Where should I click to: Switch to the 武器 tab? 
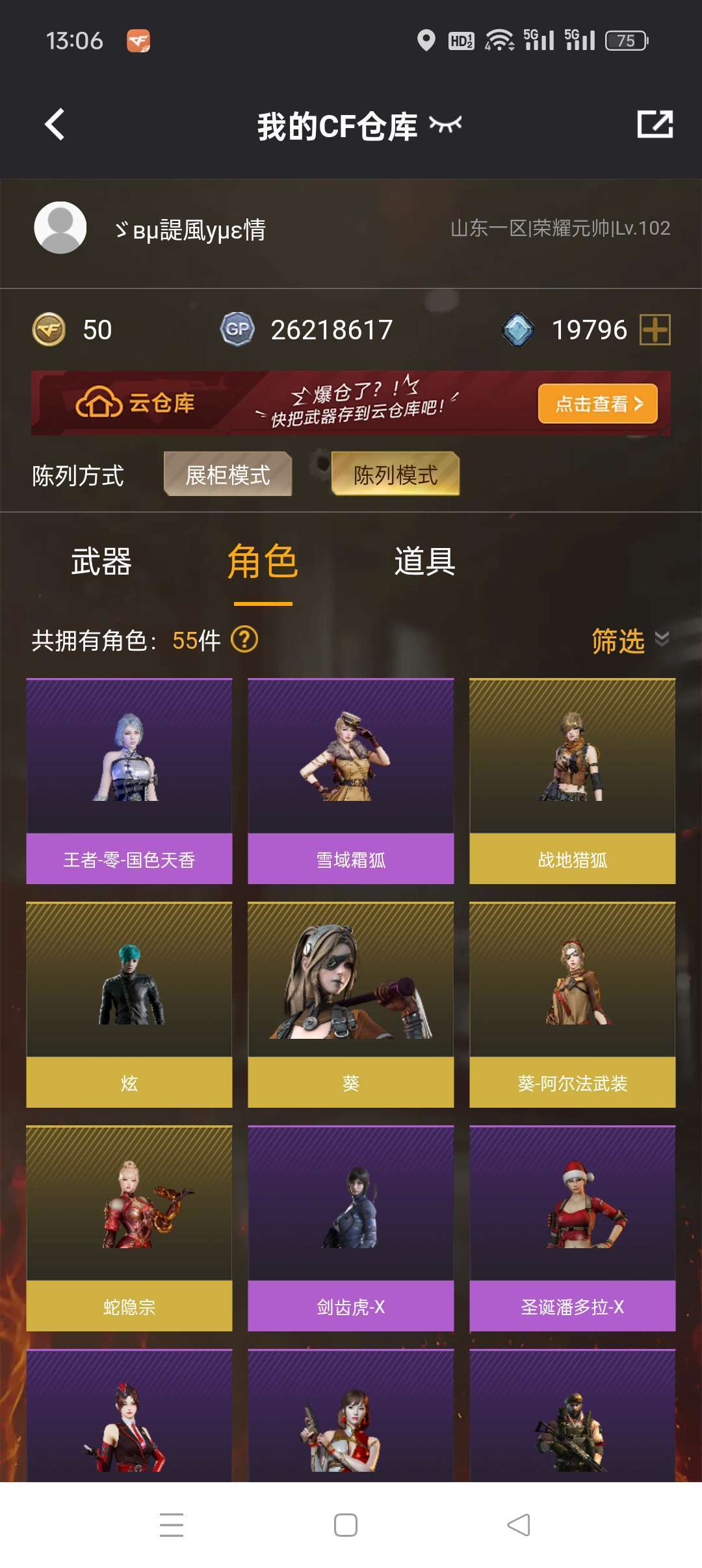[x=101, y=562]
